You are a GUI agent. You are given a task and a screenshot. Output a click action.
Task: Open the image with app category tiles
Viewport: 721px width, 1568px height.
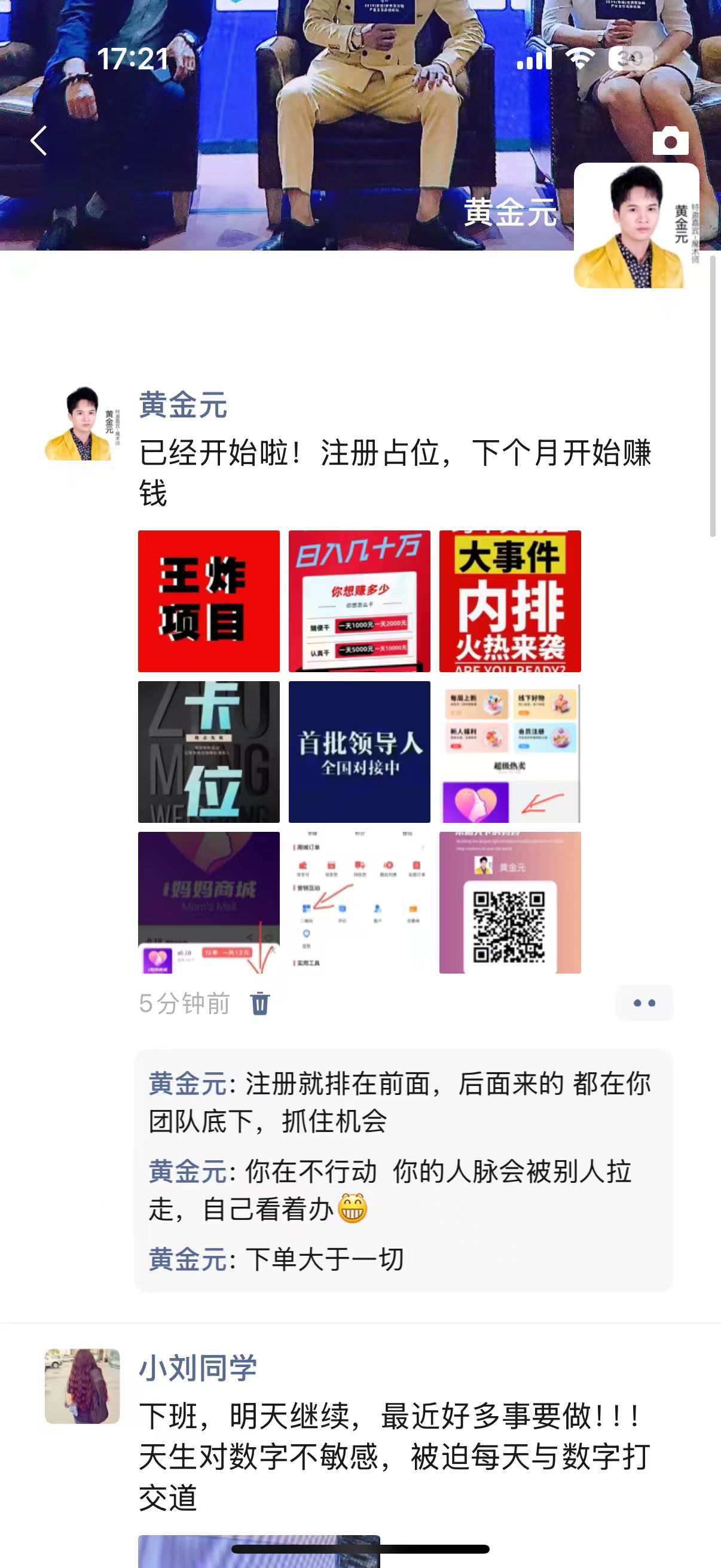pos(510,752)
